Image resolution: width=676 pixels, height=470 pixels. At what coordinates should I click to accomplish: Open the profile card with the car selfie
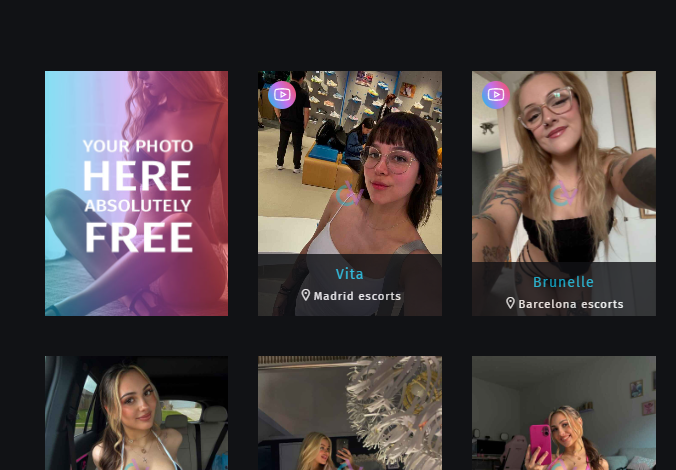pyautogui.click(x=136, y=415)
